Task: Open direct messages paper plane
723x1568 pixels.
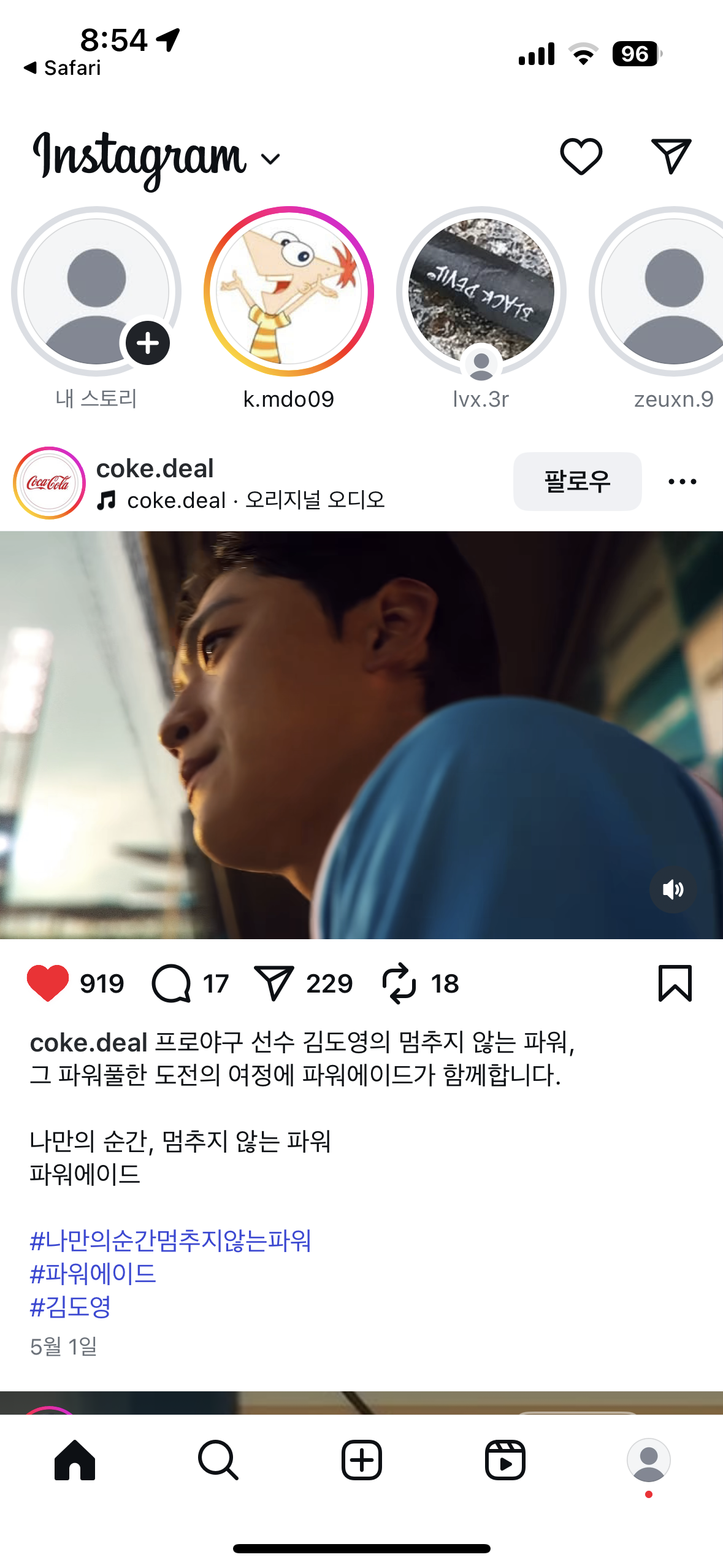Action: point(671,156)
